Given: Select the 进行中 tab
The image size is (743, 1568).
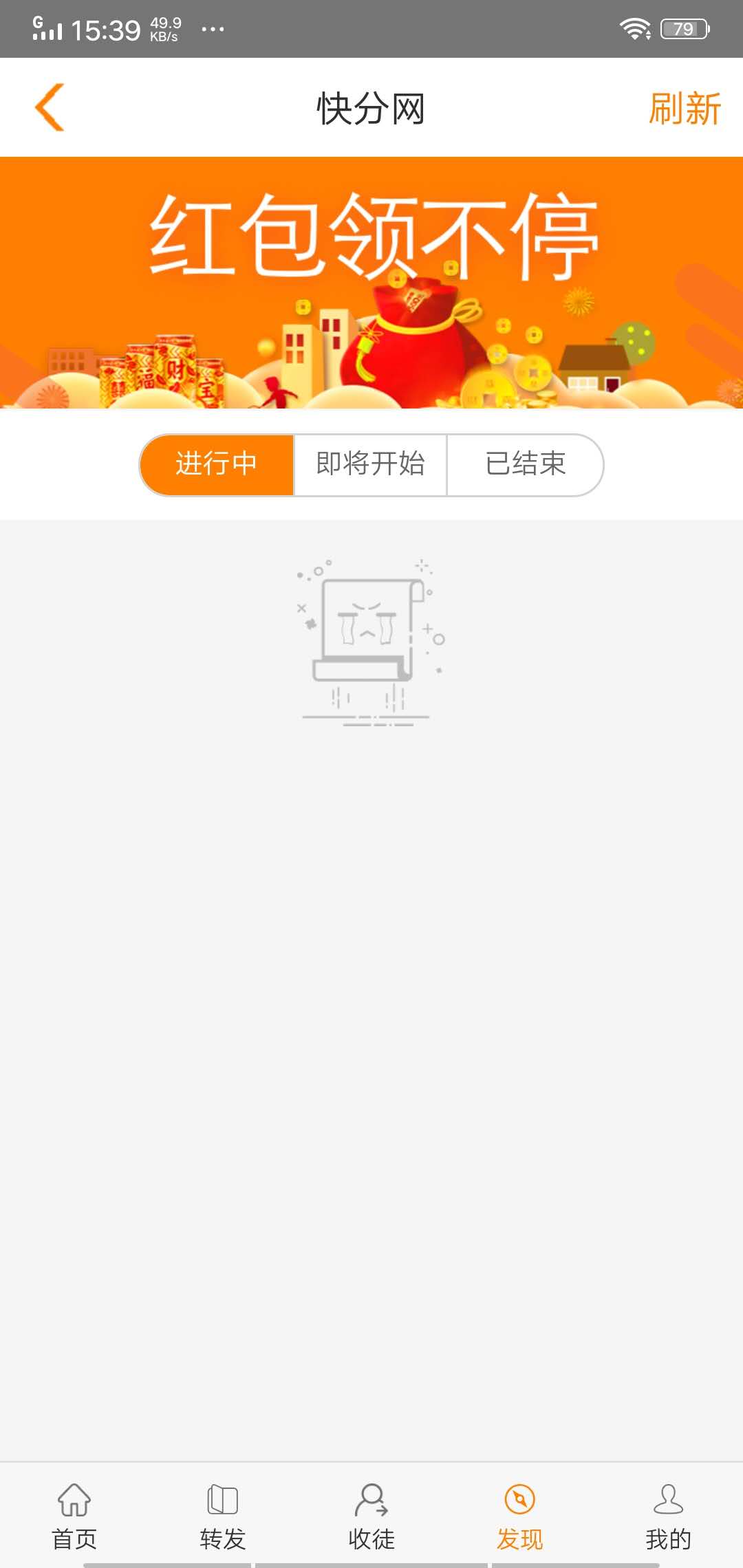Looking at the screenshot, I should 216,464.
